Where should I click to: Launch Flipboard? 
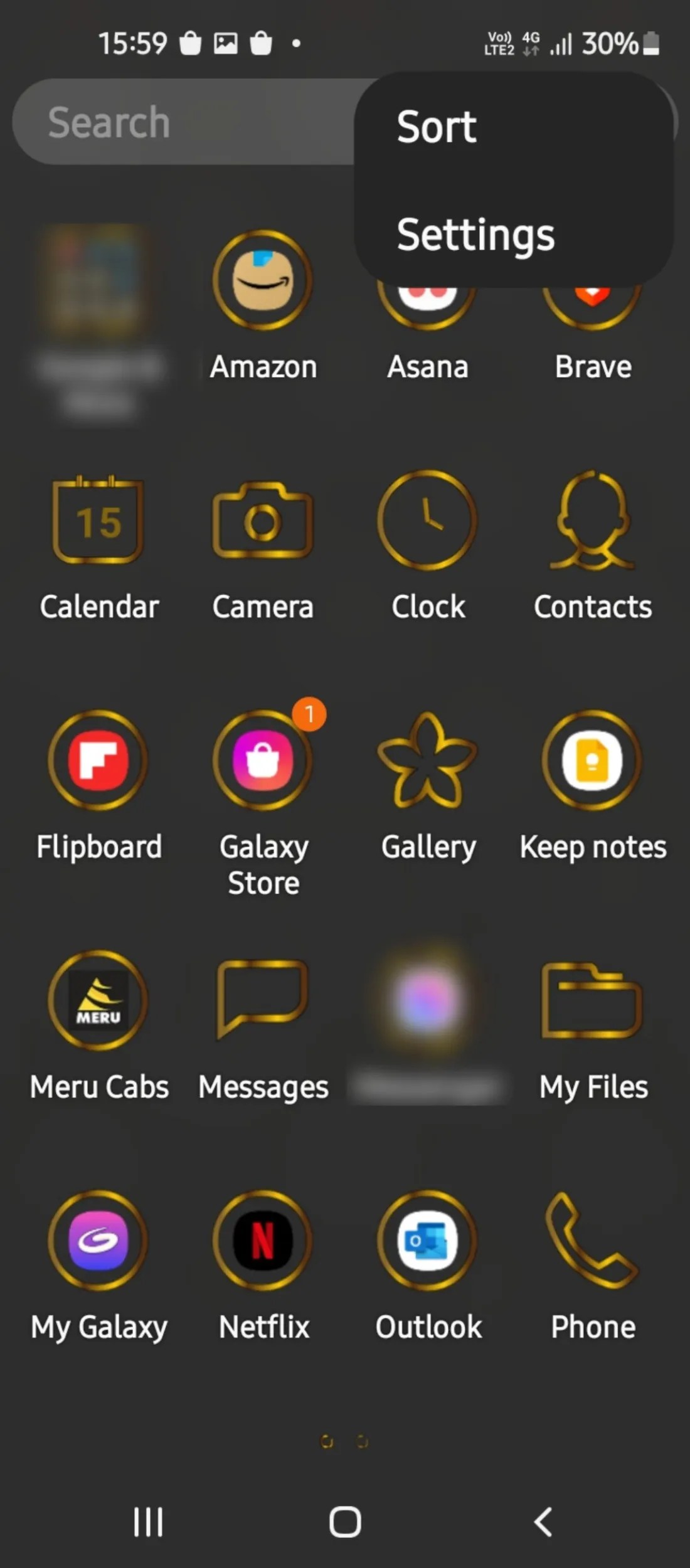point(98,761)
